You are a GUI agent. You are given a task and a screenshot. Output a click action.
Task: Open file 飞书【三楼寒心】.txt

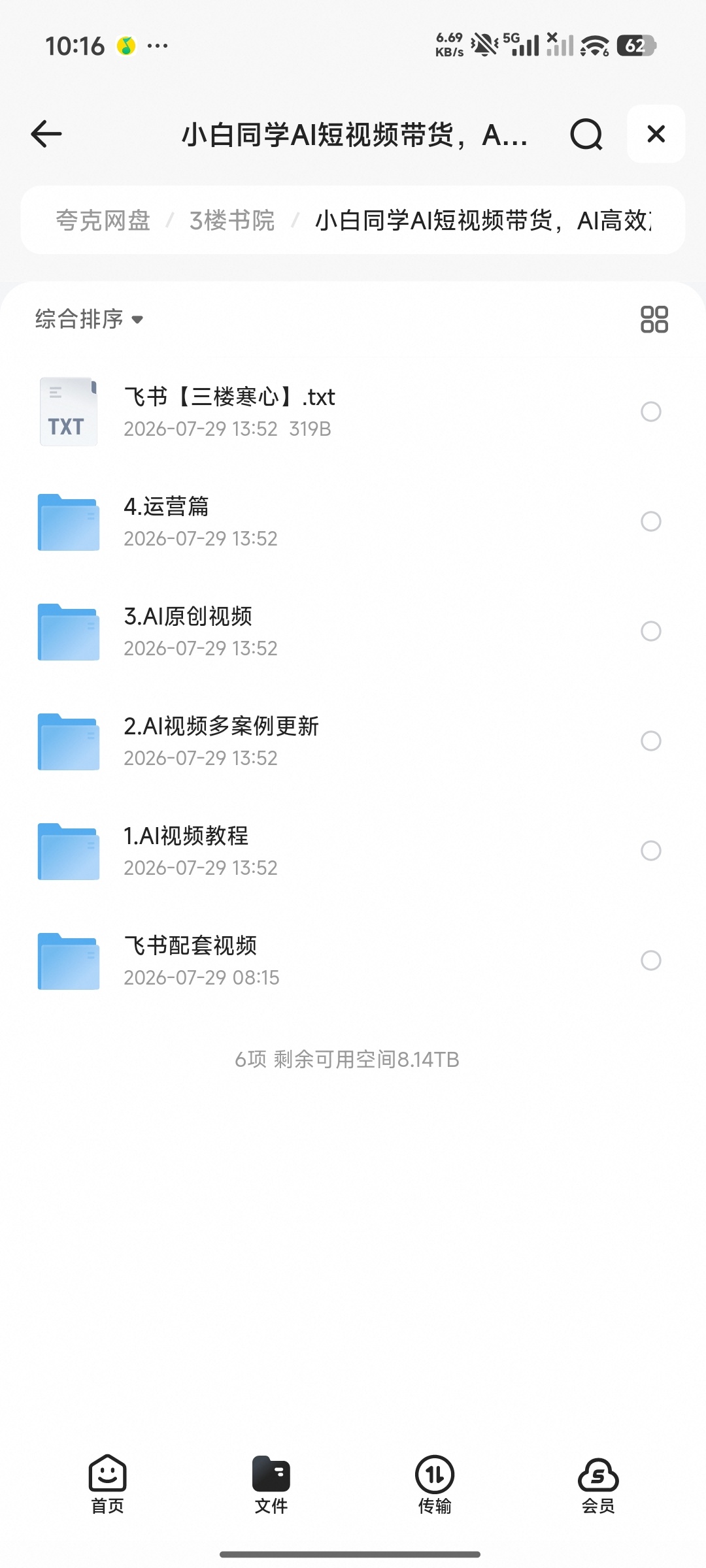(353, 412)
